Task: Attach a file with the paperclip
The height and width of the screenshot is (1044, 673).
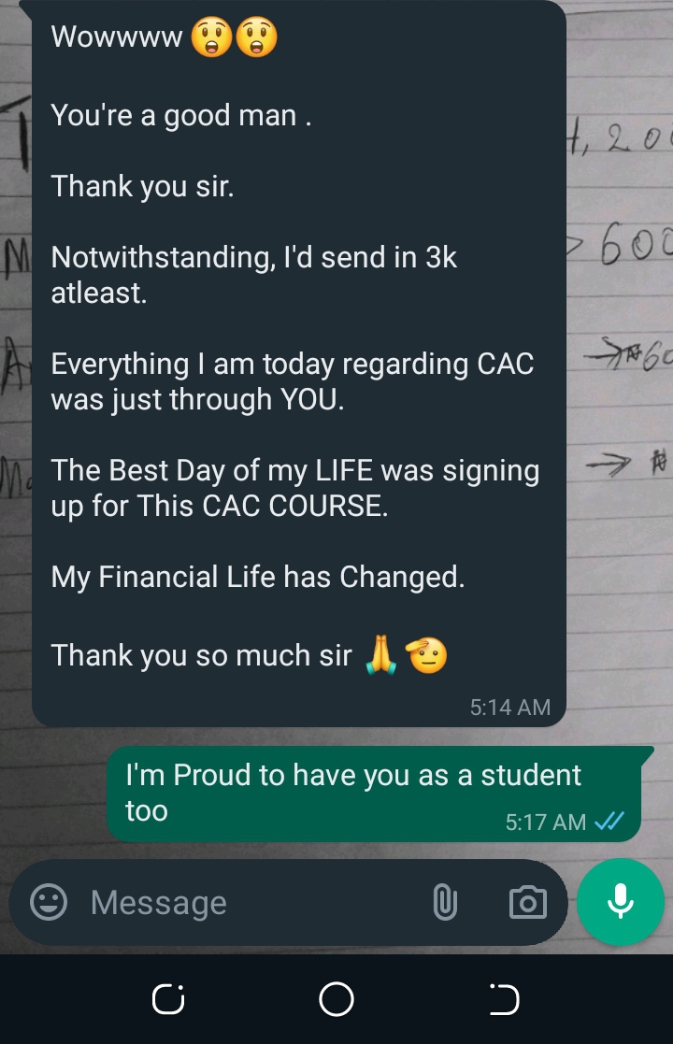Action: [x=444, y=903]
